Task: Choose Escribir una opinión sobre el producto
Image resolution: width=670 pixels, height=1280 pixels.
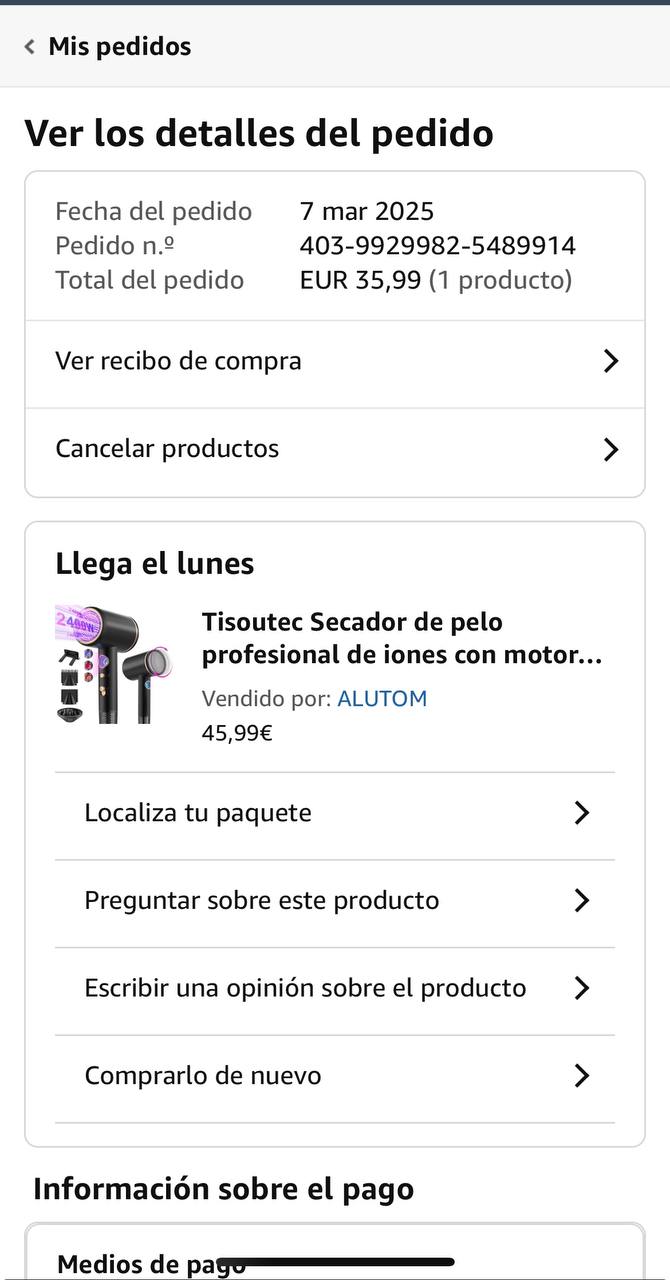Action: [x=335, y=989]
